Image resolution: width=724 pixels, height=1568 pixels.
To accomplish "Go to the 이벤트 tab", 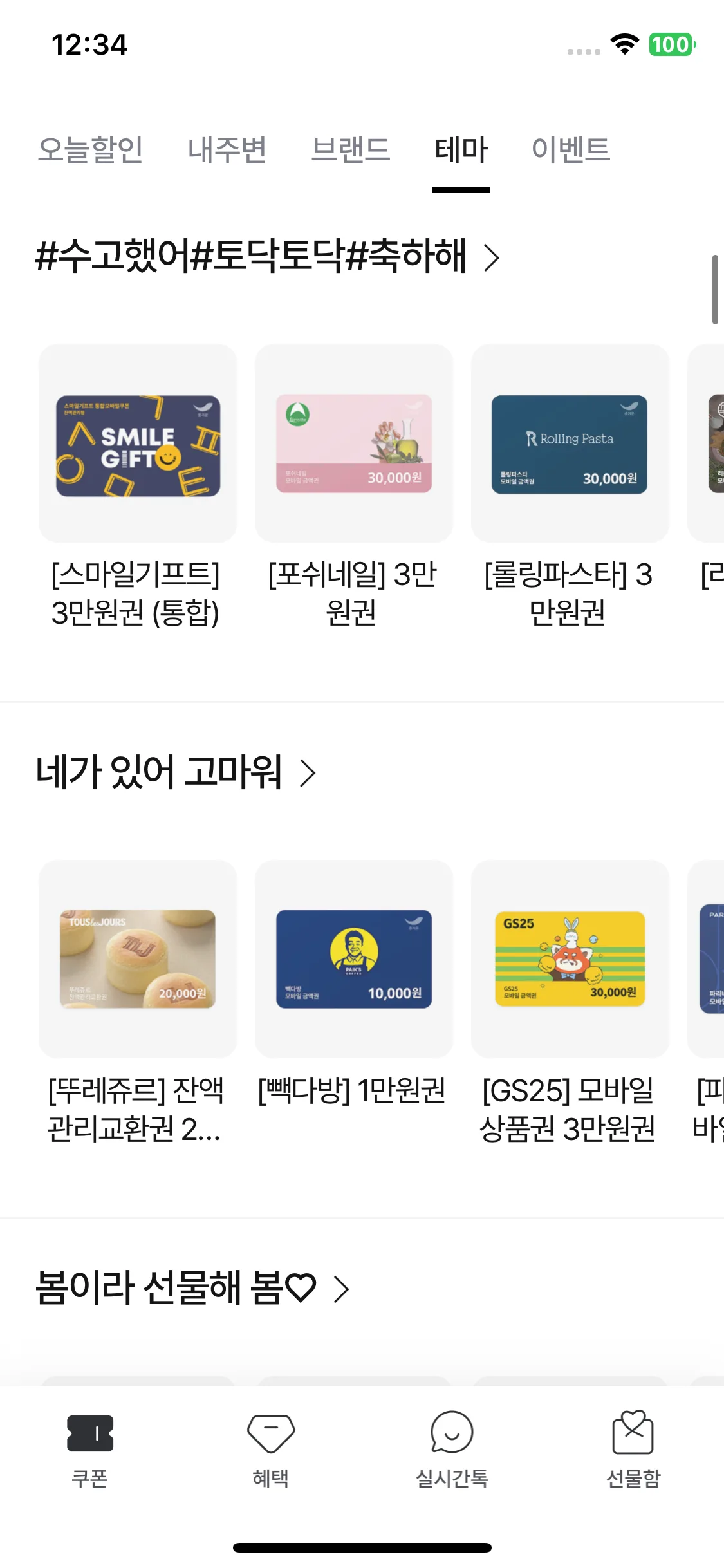I will coord(571,150).
